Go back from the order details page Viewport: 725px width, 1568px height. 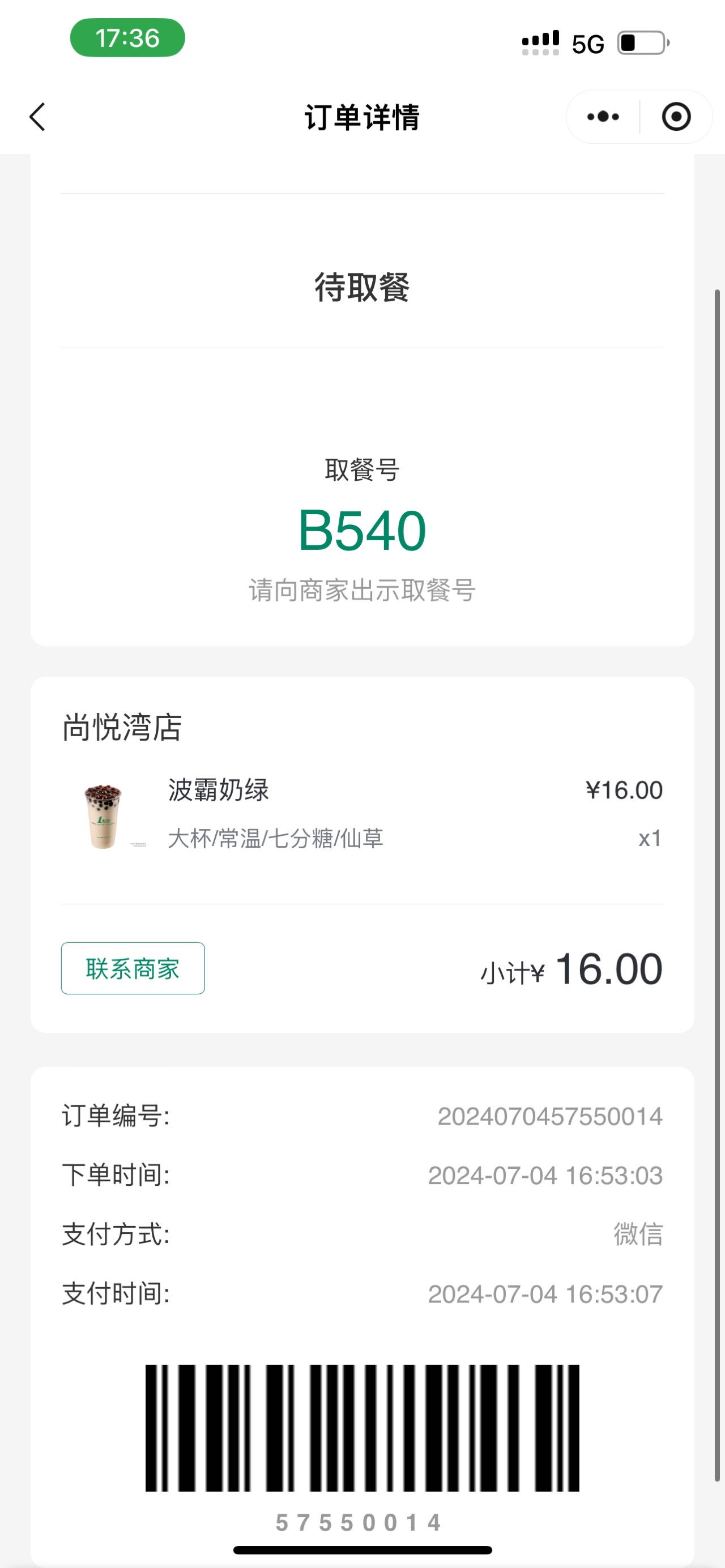37,116
